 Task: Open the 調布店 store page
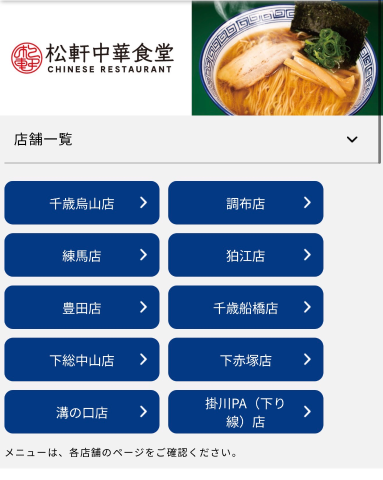[246, 203]
